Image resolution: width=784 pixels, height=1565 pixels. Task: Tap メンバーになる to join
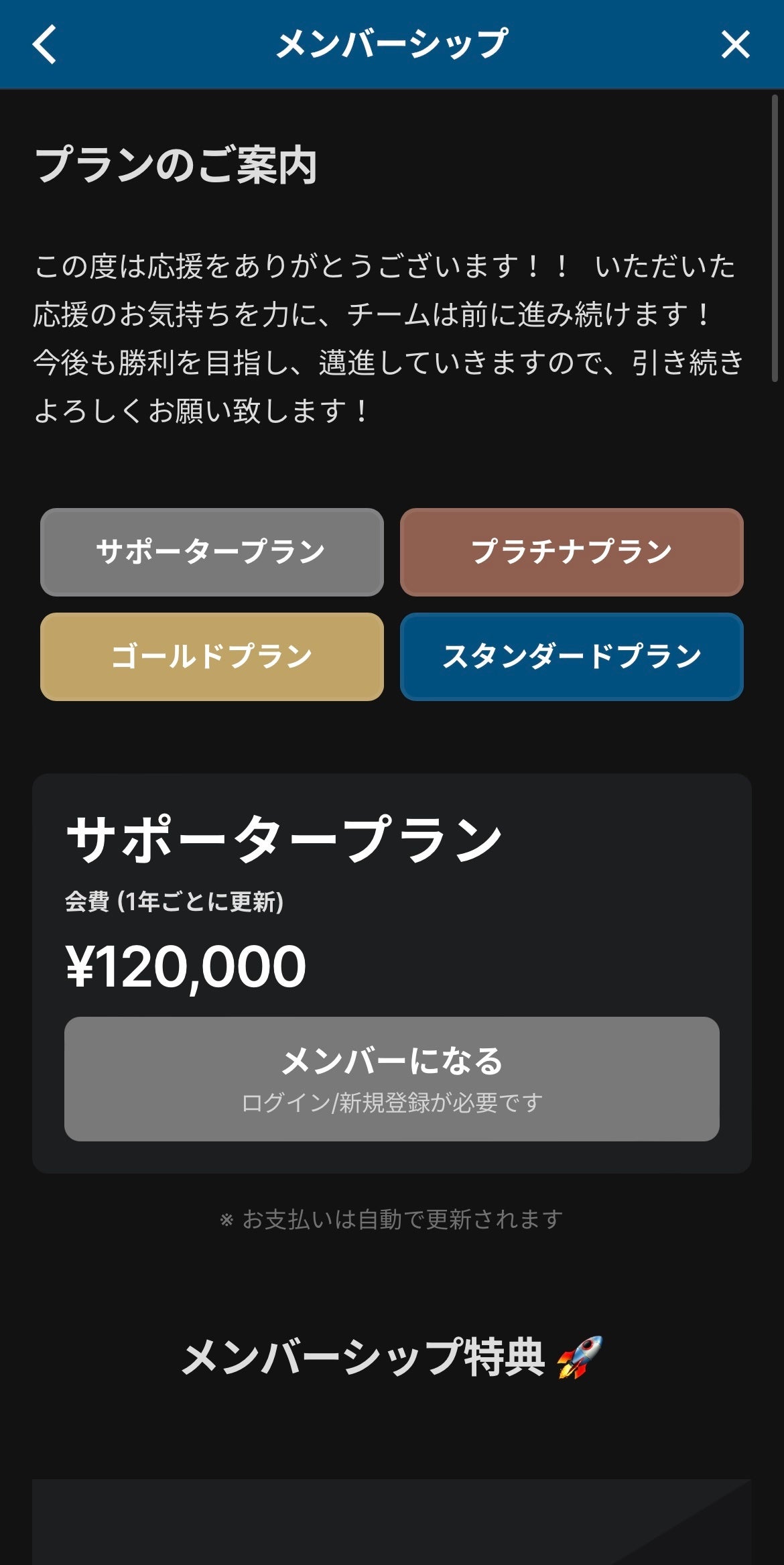392,1078
